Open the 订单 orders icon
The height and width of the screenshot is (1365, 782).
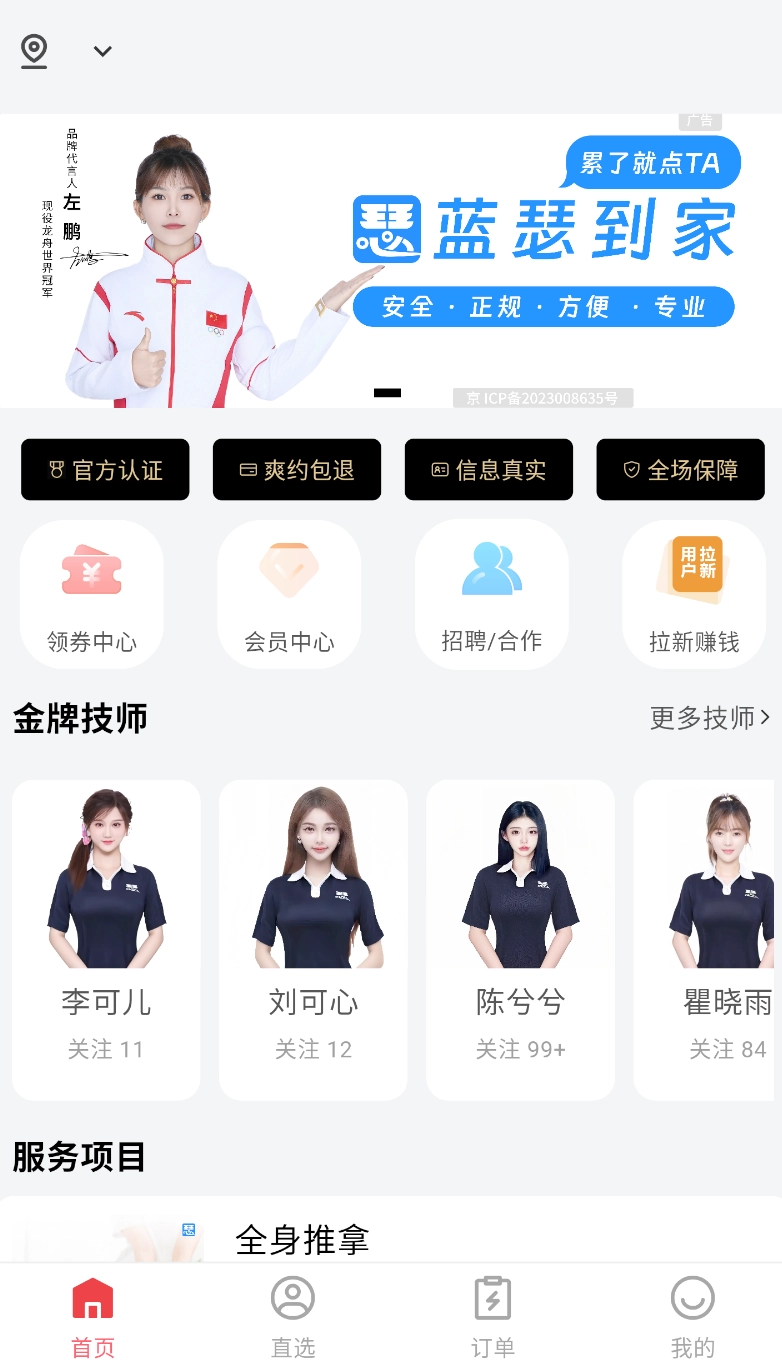click(x=491, y=1310)
